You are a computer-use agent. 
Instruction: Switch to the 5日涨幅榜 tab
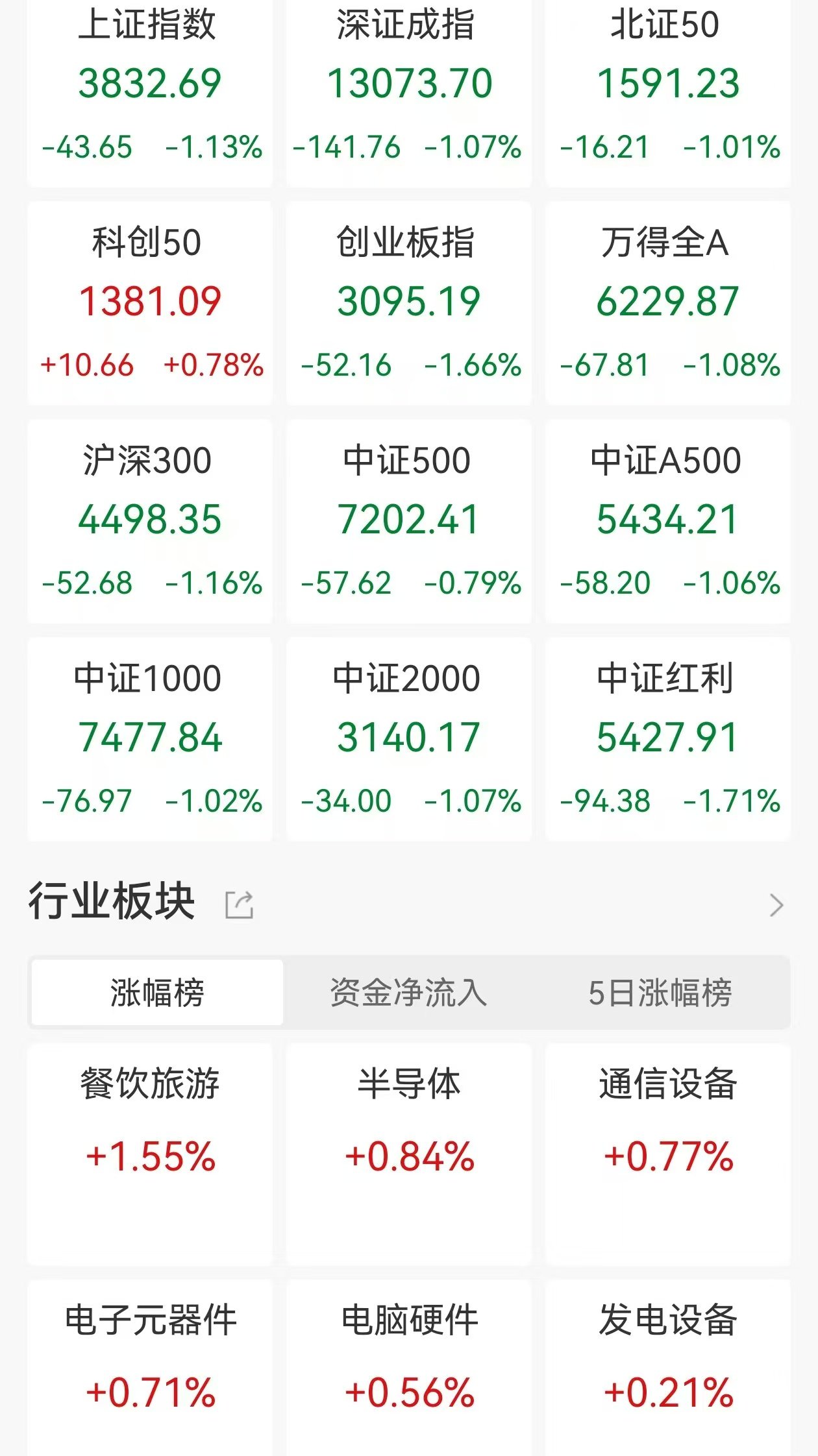click(660, 992)
